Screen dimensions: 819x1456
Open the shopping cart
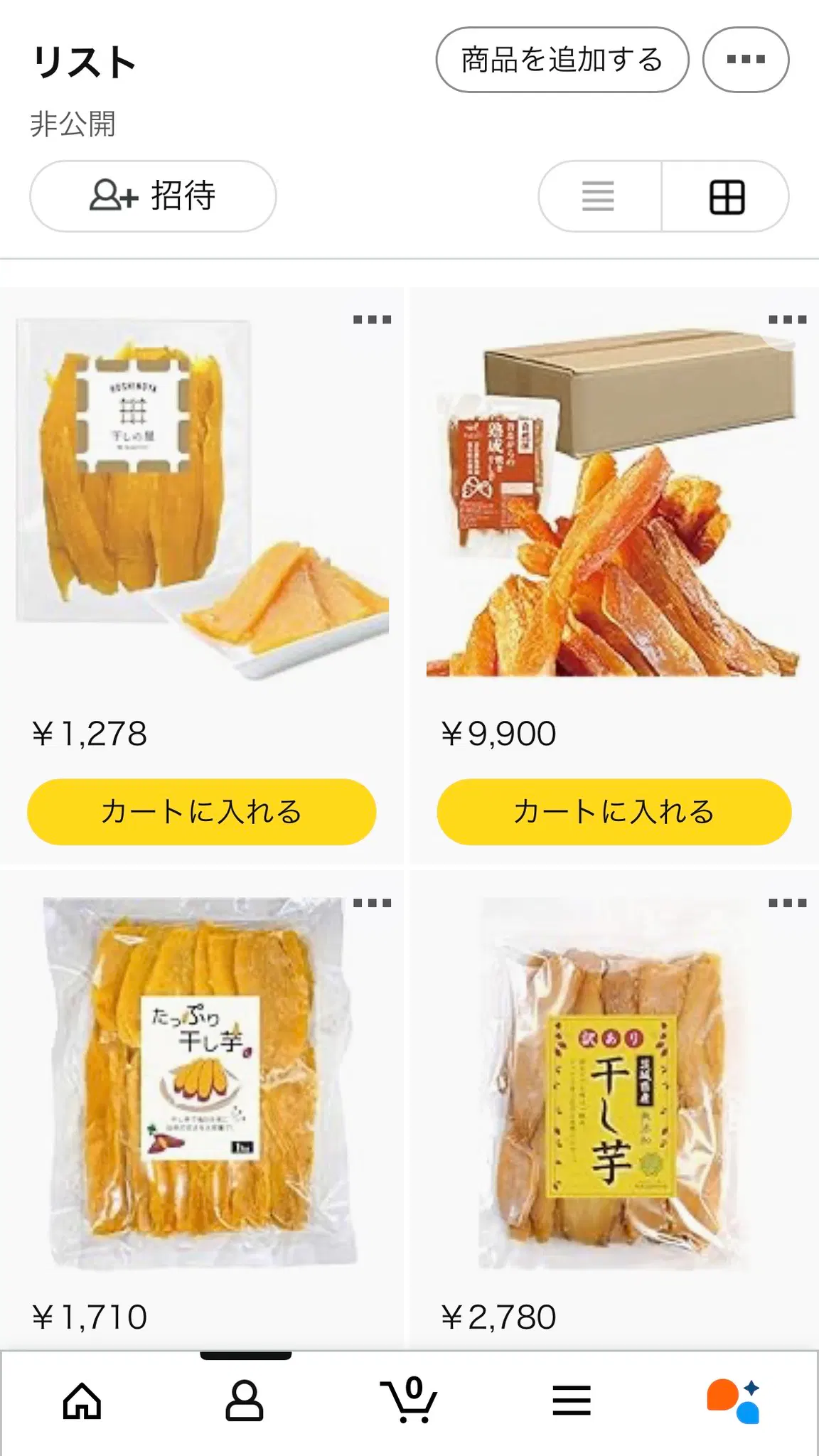409,1401
